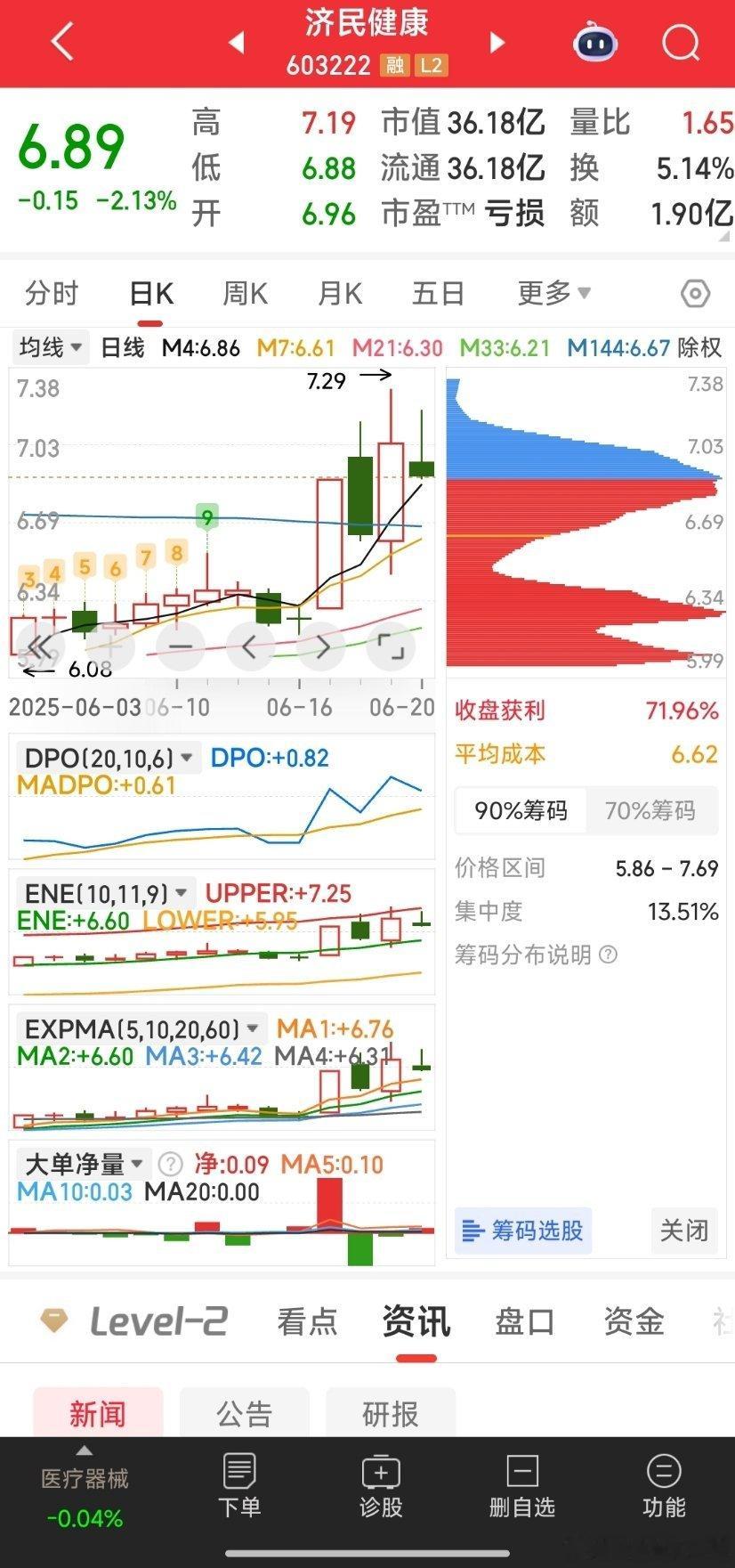The width and height of the screenshot is (735, 1568).
Task: Go back using the top-left arrow
Action: click(x=62, y=42)
